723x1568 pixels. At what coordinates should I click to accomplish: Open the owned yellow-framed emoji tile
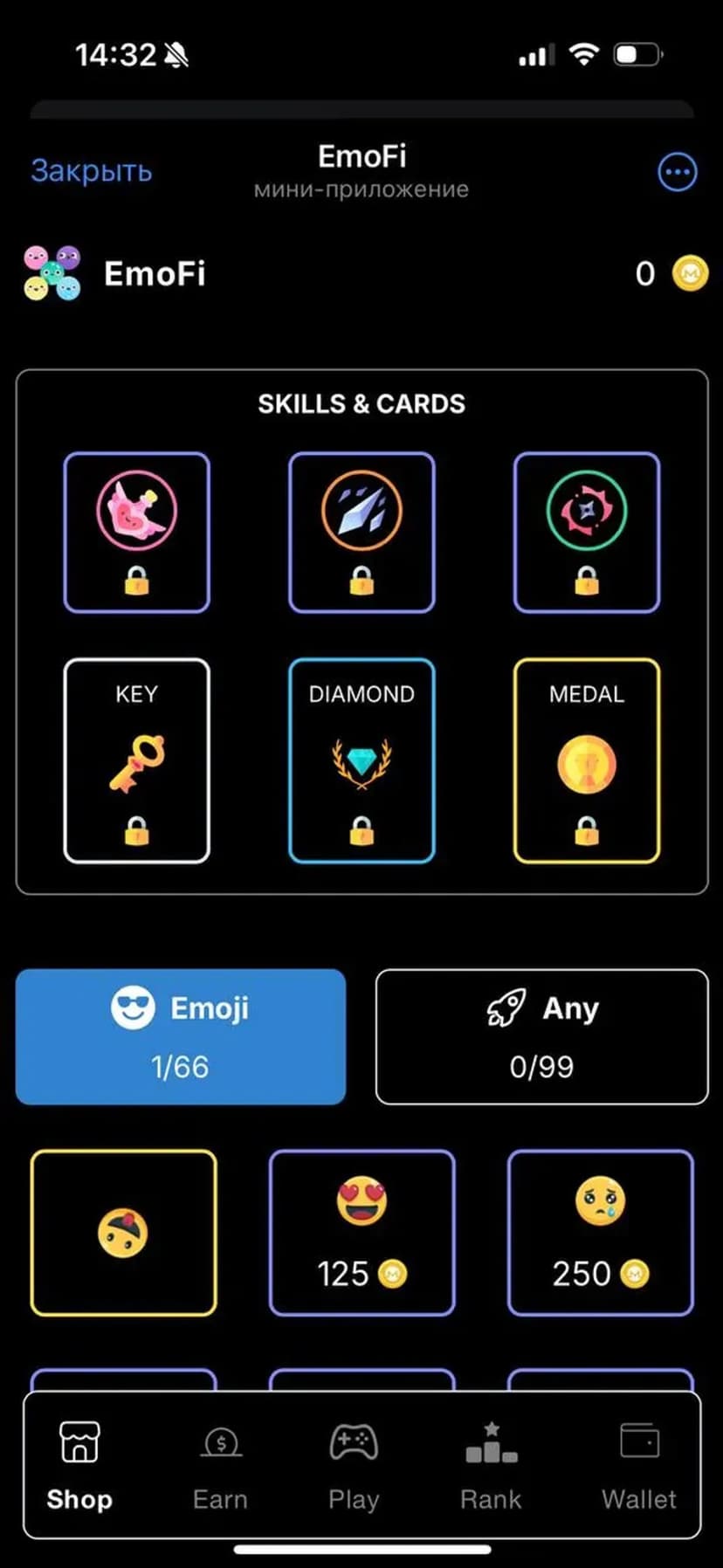coord(123,1233)
